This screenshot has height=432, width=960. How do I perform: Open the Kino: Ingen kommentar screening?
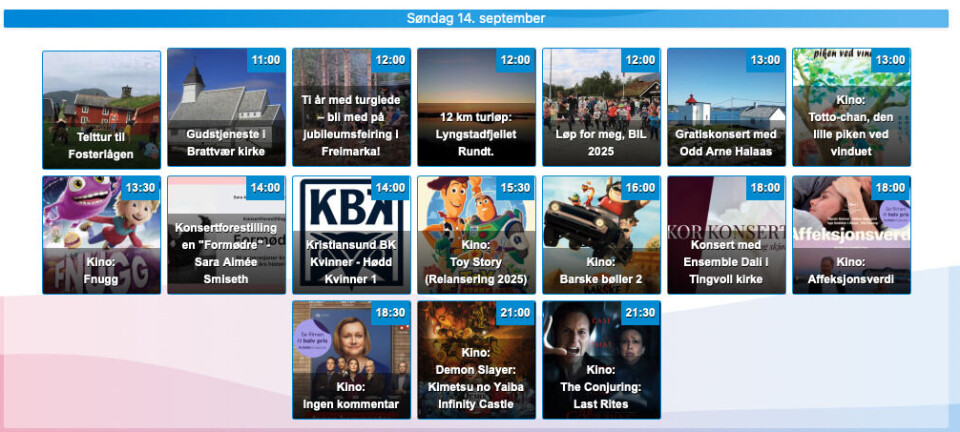(351, 360)
